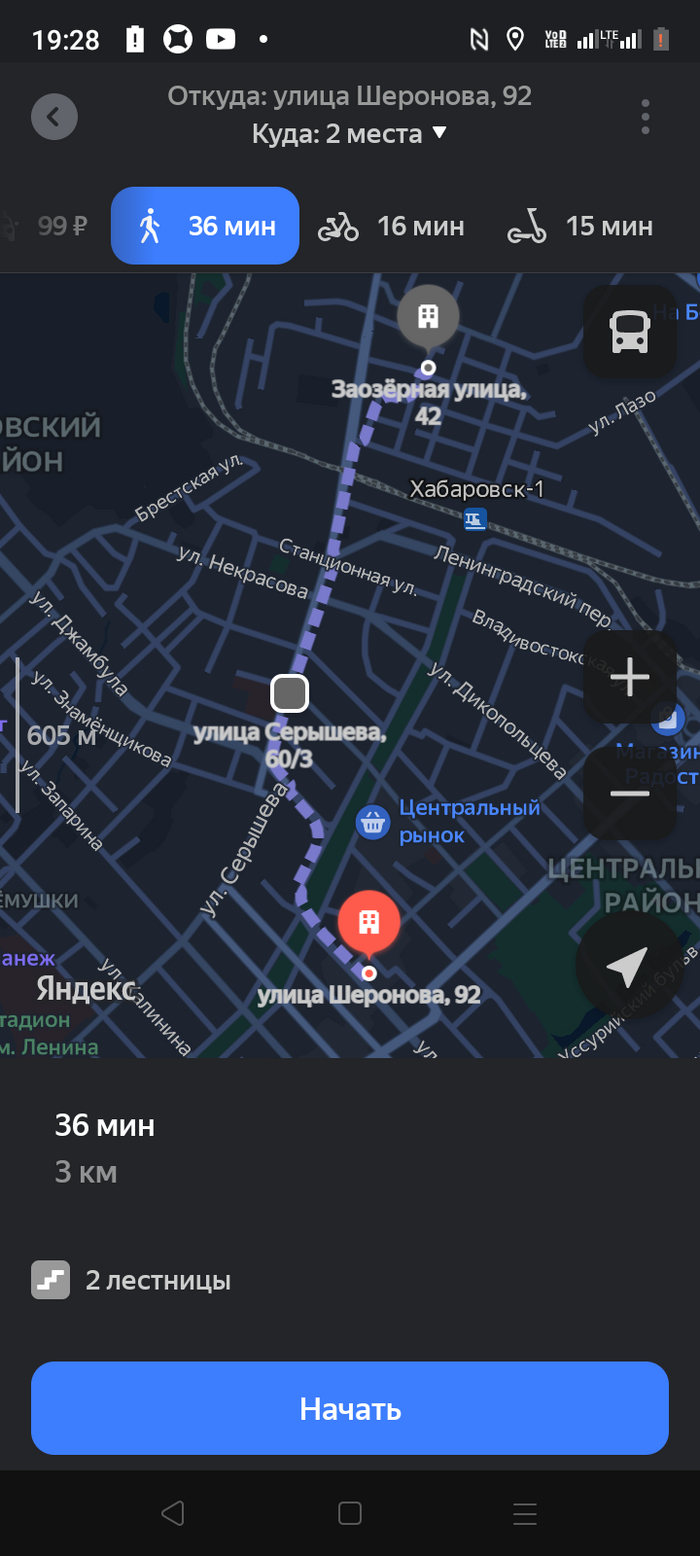Center the map on my location

pos(626,965)
